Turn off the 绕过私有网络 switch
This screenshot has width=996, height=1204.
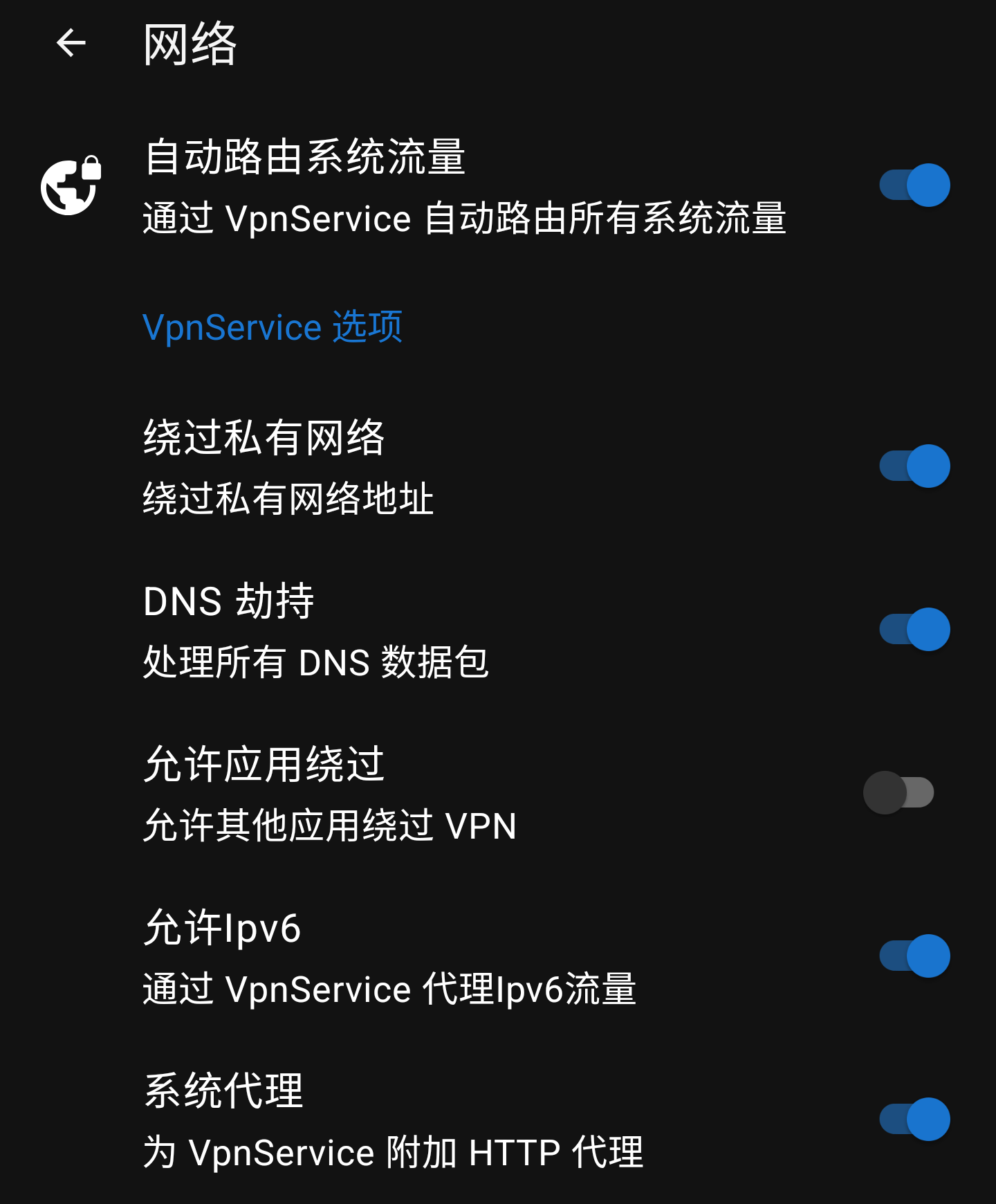pos(915,465)
